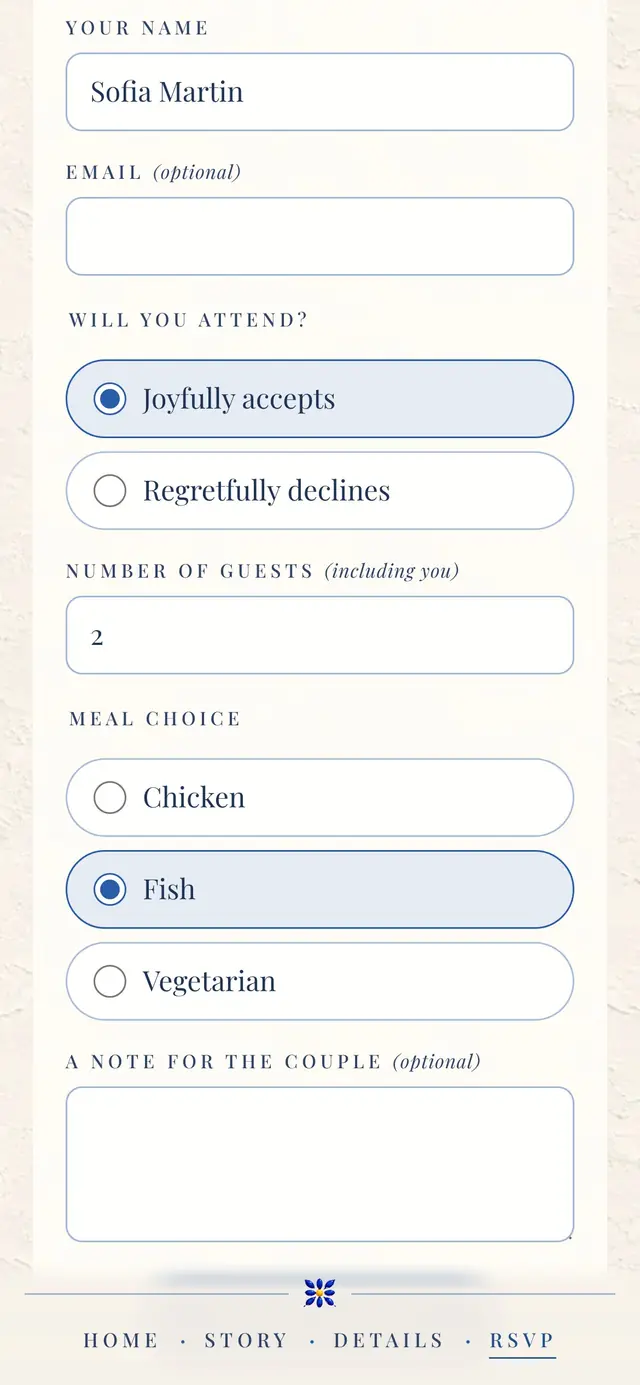Choose the Vegetarian meal
Screen dimensions: 640x1385
[x=320, y=982]
